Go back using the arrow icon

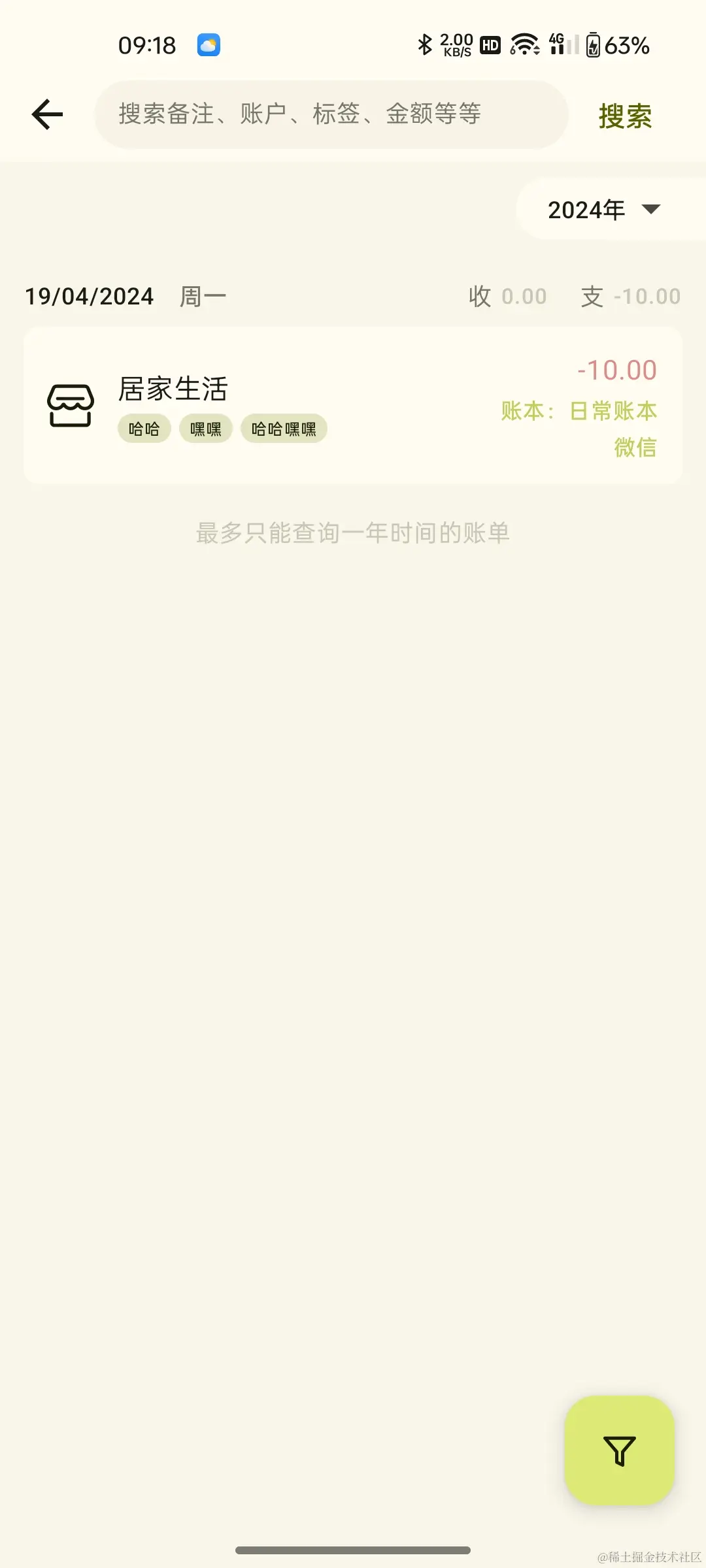tap(48, 115)
